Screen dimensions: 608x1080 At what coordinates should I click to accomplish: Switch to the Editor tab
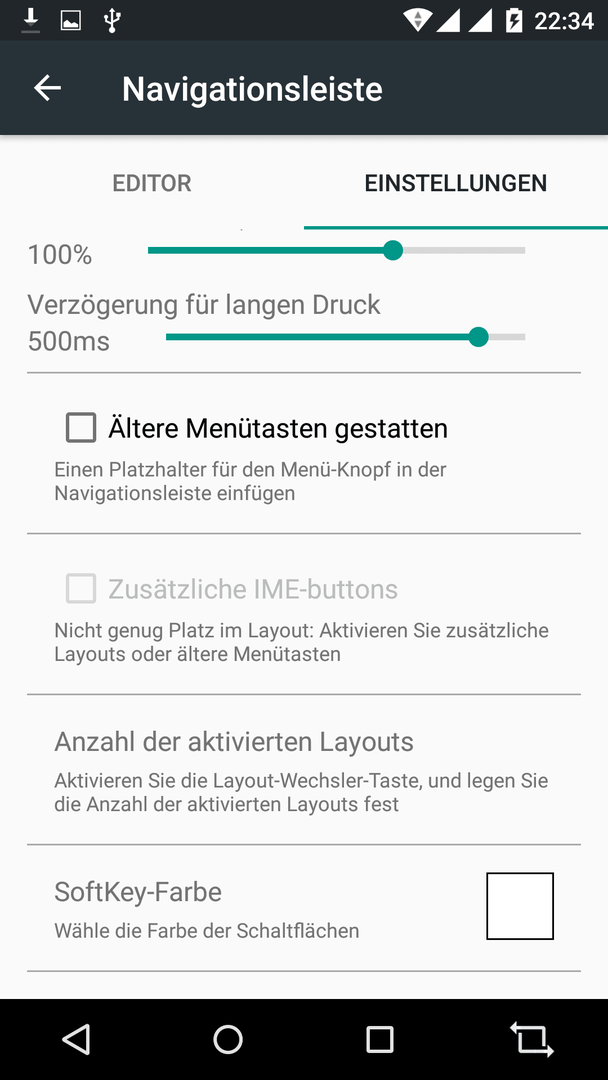(x=152, y=183)
